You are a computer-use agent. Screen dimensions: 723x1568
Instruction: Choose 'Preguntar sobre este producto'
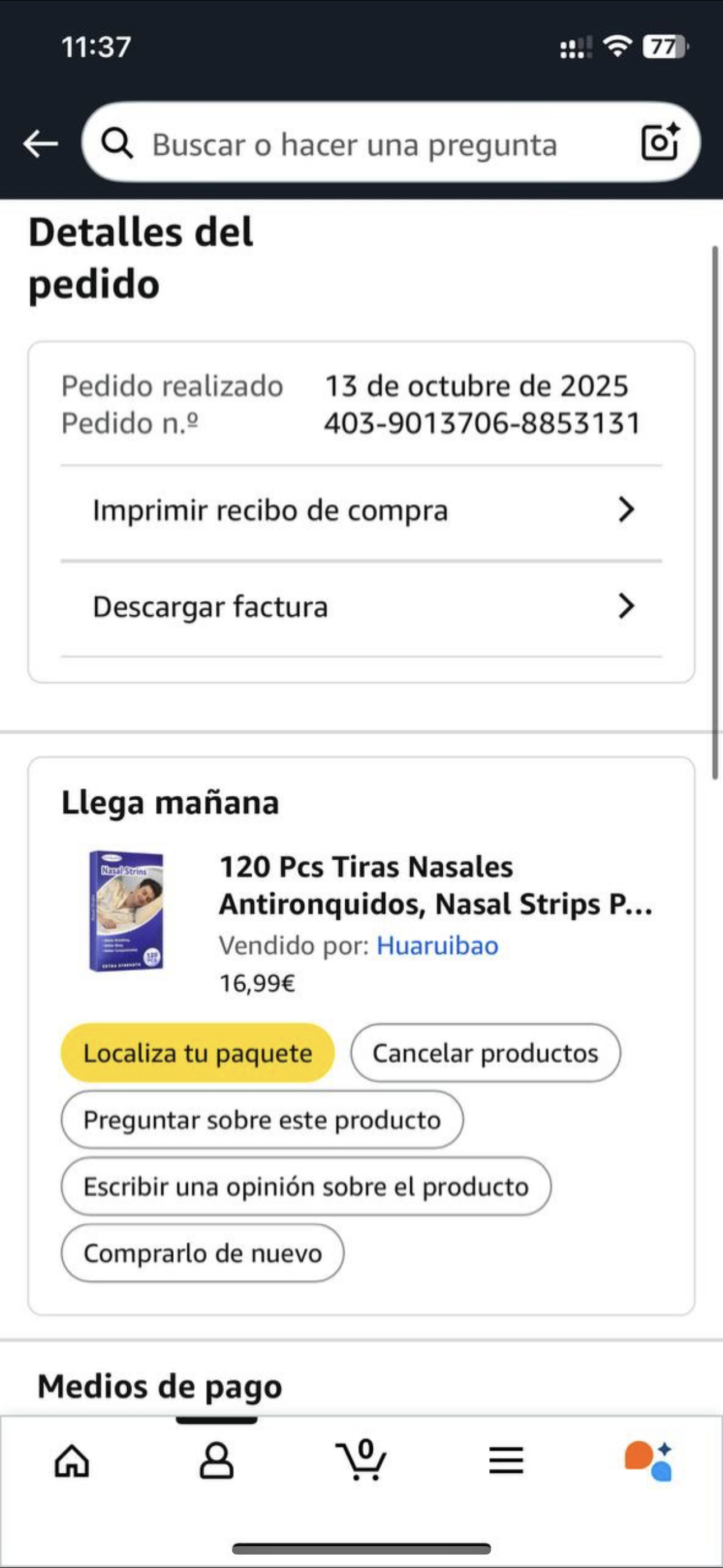click(262, 1120)
